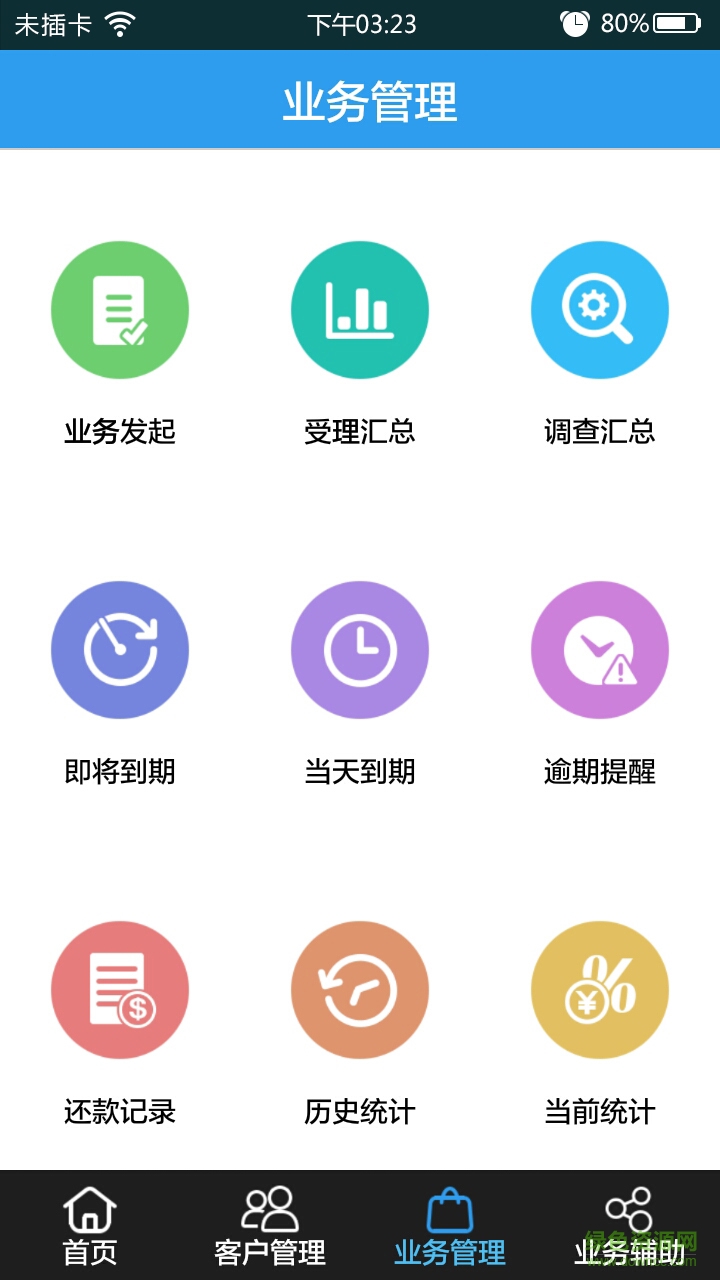Tap the 即将到期 timer icon
The image size is (720, 1280).
coord(120,649)
